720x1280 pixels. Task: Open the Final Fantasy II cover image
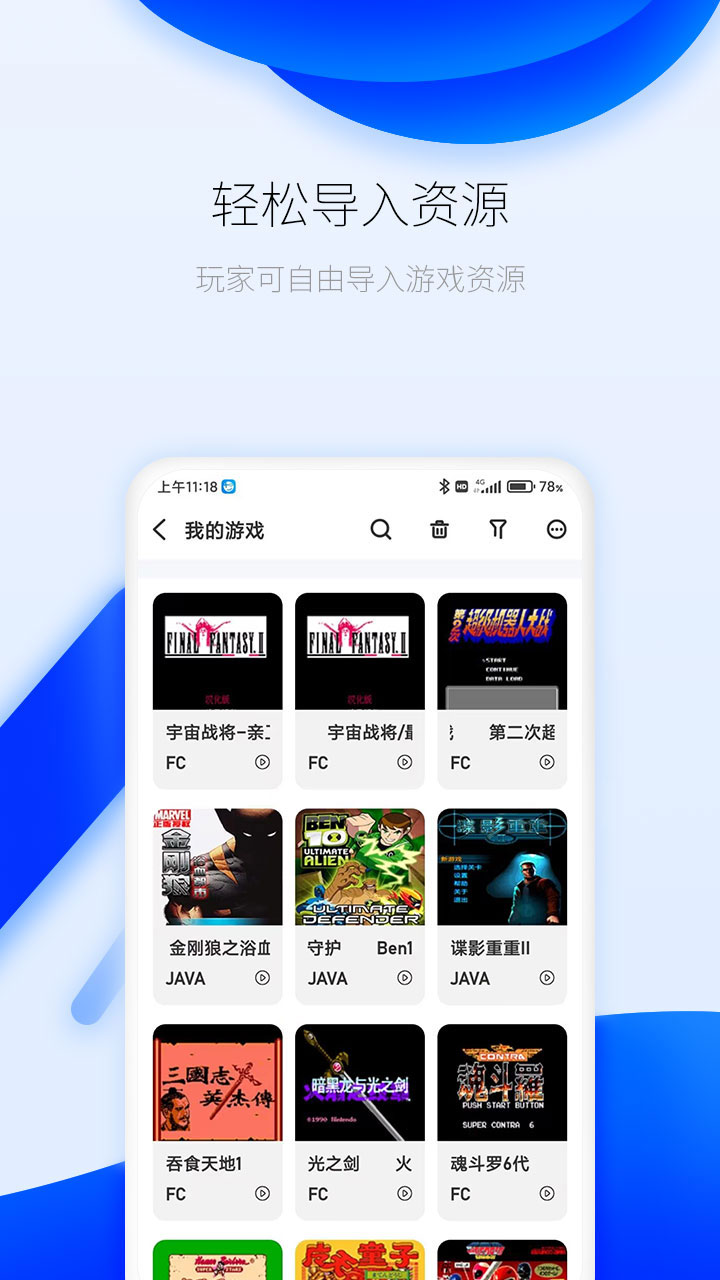pos(217,650)
